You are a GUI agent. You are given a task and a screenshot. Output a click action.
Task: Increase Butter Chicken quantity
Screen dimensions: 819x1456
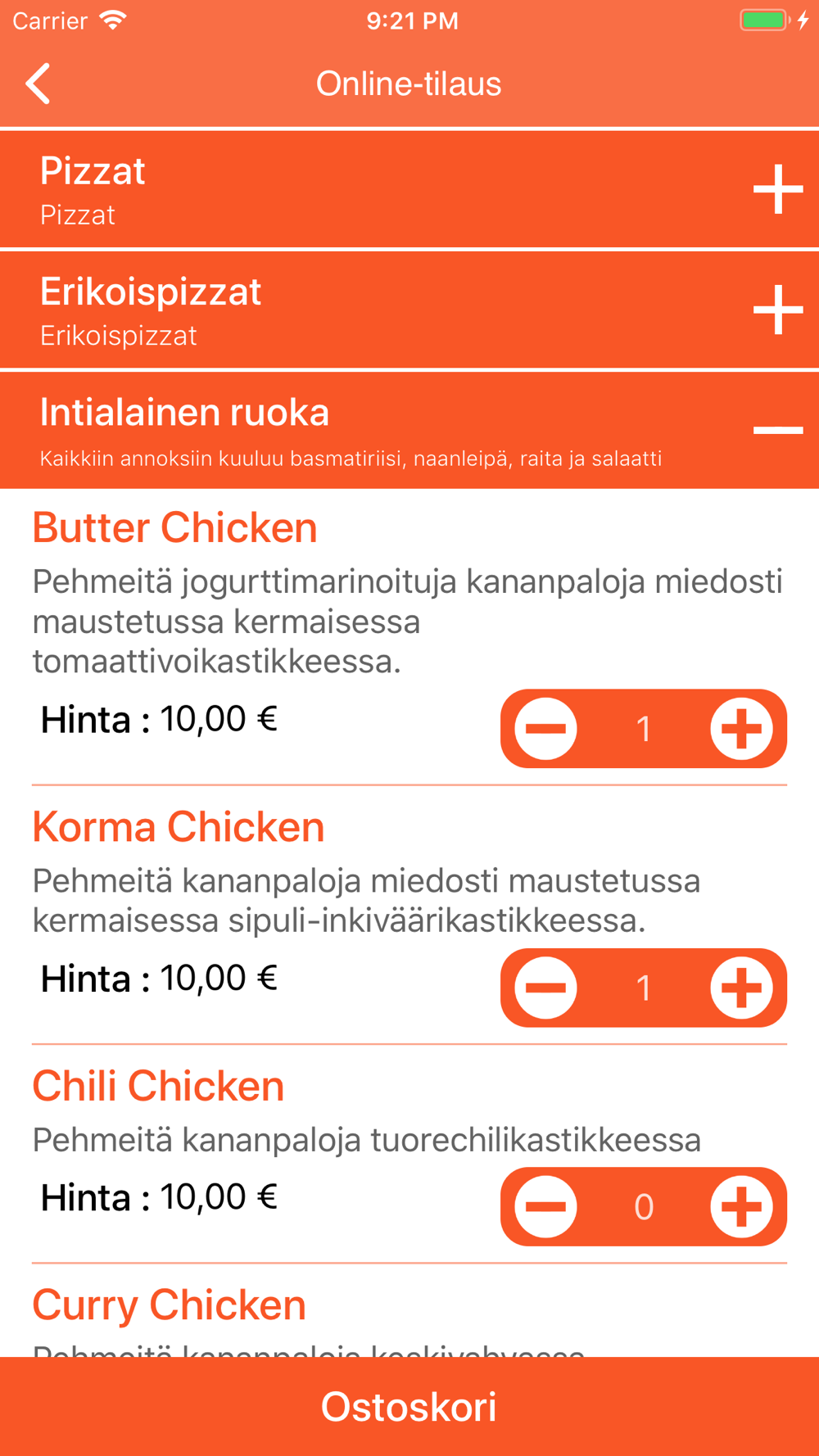[742, 729]
